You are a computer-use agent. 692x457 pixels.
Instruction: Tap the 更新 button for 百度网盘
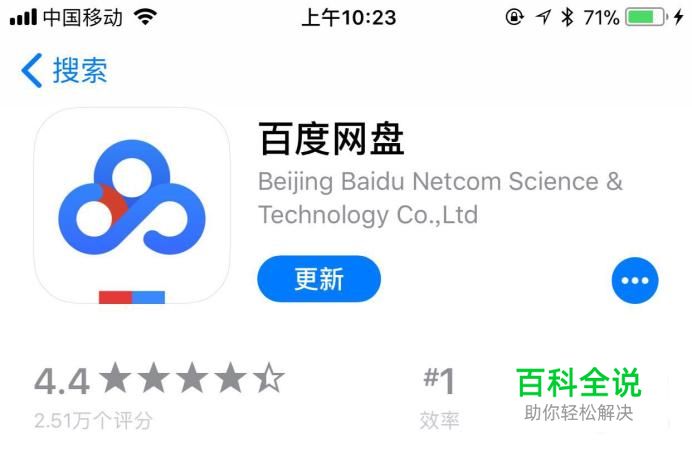click(319, 279)
